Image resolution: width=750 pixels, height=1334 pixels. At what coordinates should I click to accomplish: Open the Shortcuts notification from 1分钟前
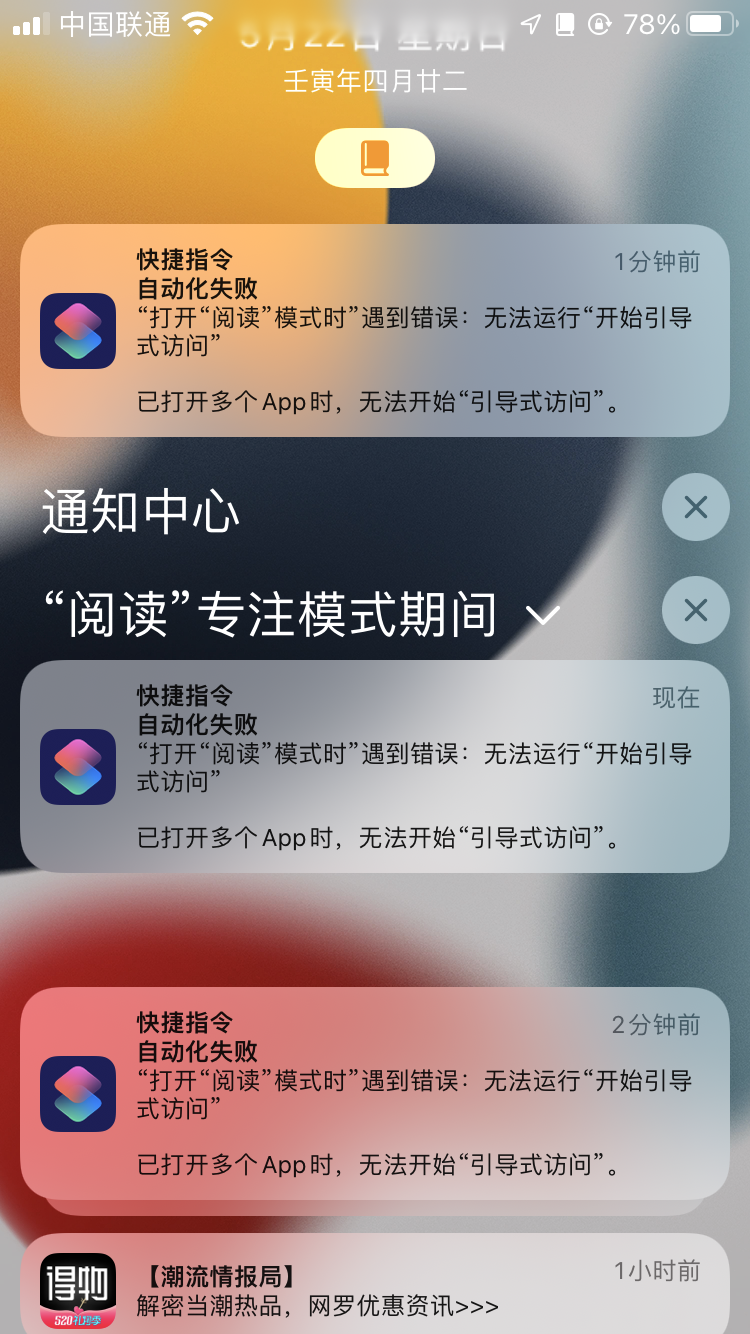pyautogui.click(x=375, y=330)
